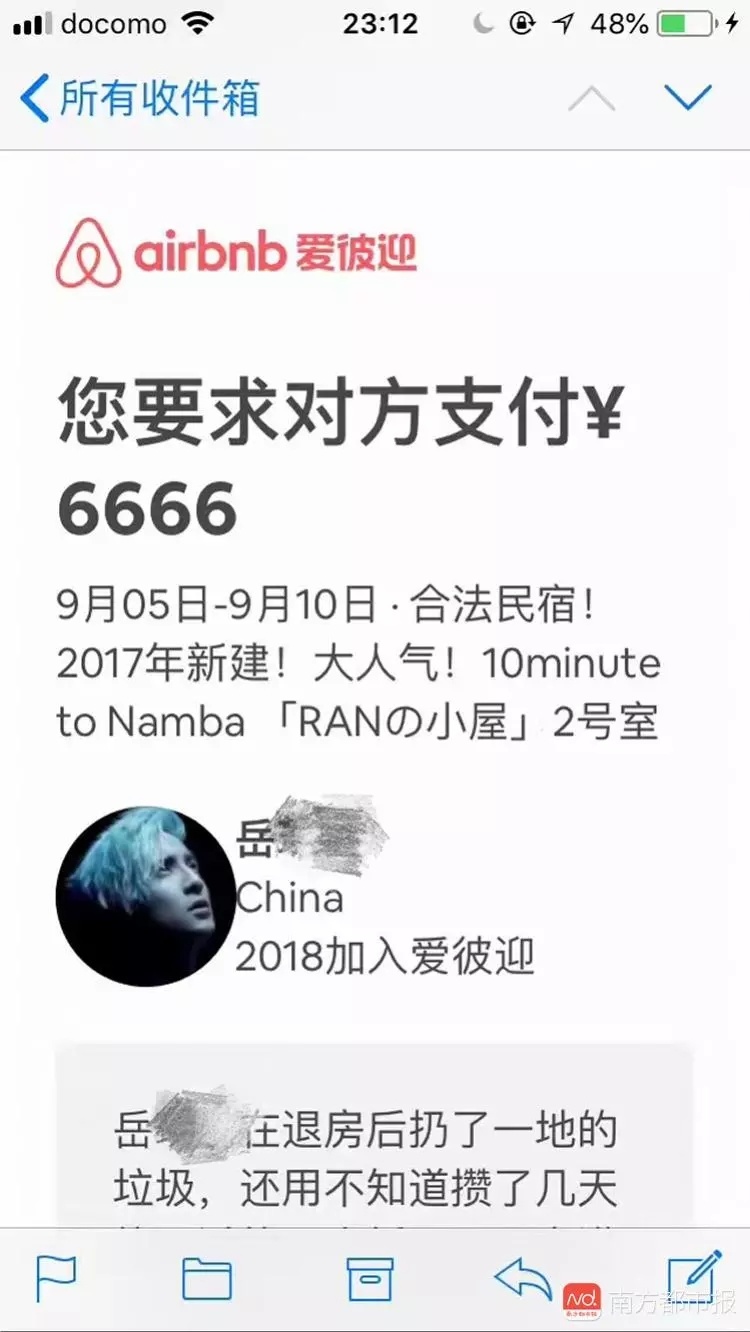Archive this email

click(369, 1279)
